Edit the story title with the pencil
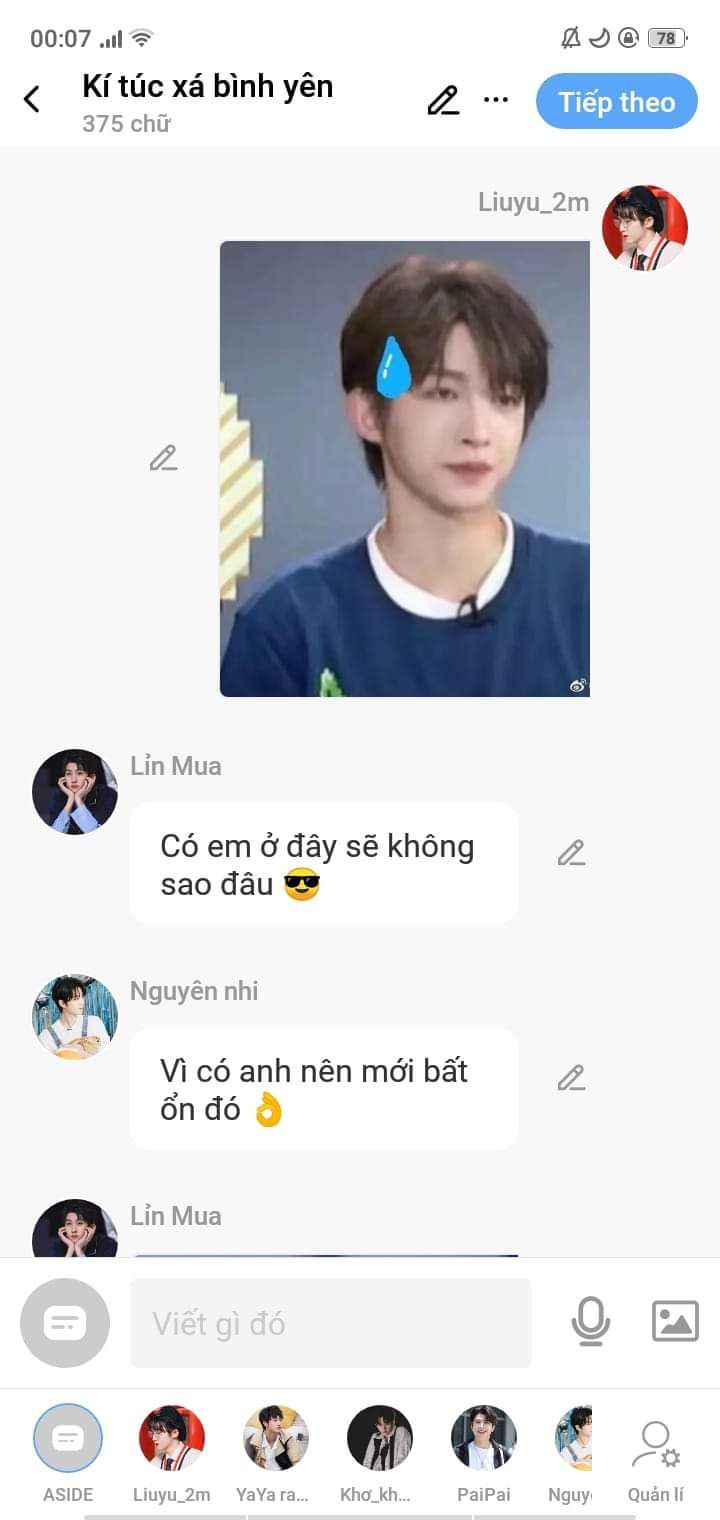Image resolution: width=720 pixels, height=1520 pixels. coord(443,100)
